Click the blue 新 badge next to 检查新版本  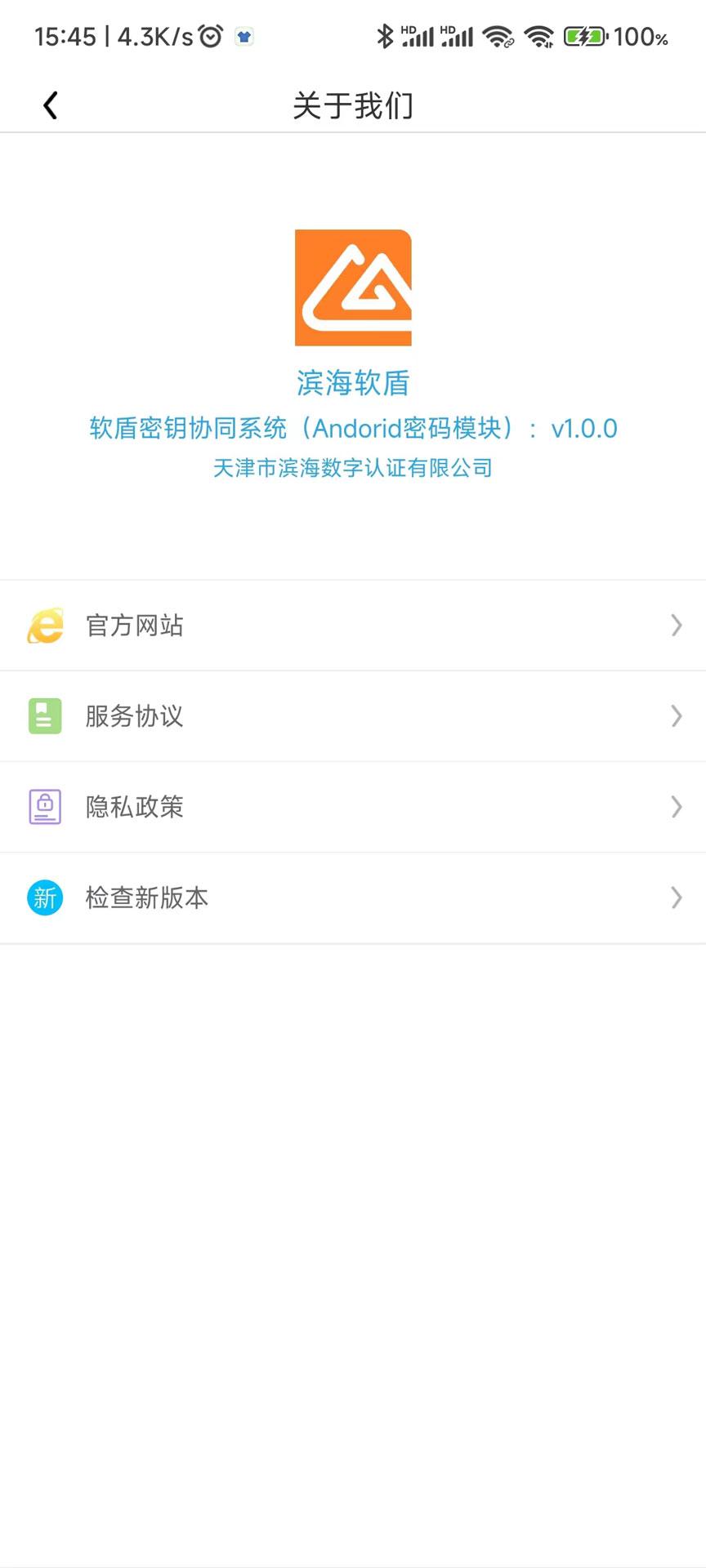click(x=45, y=897)
